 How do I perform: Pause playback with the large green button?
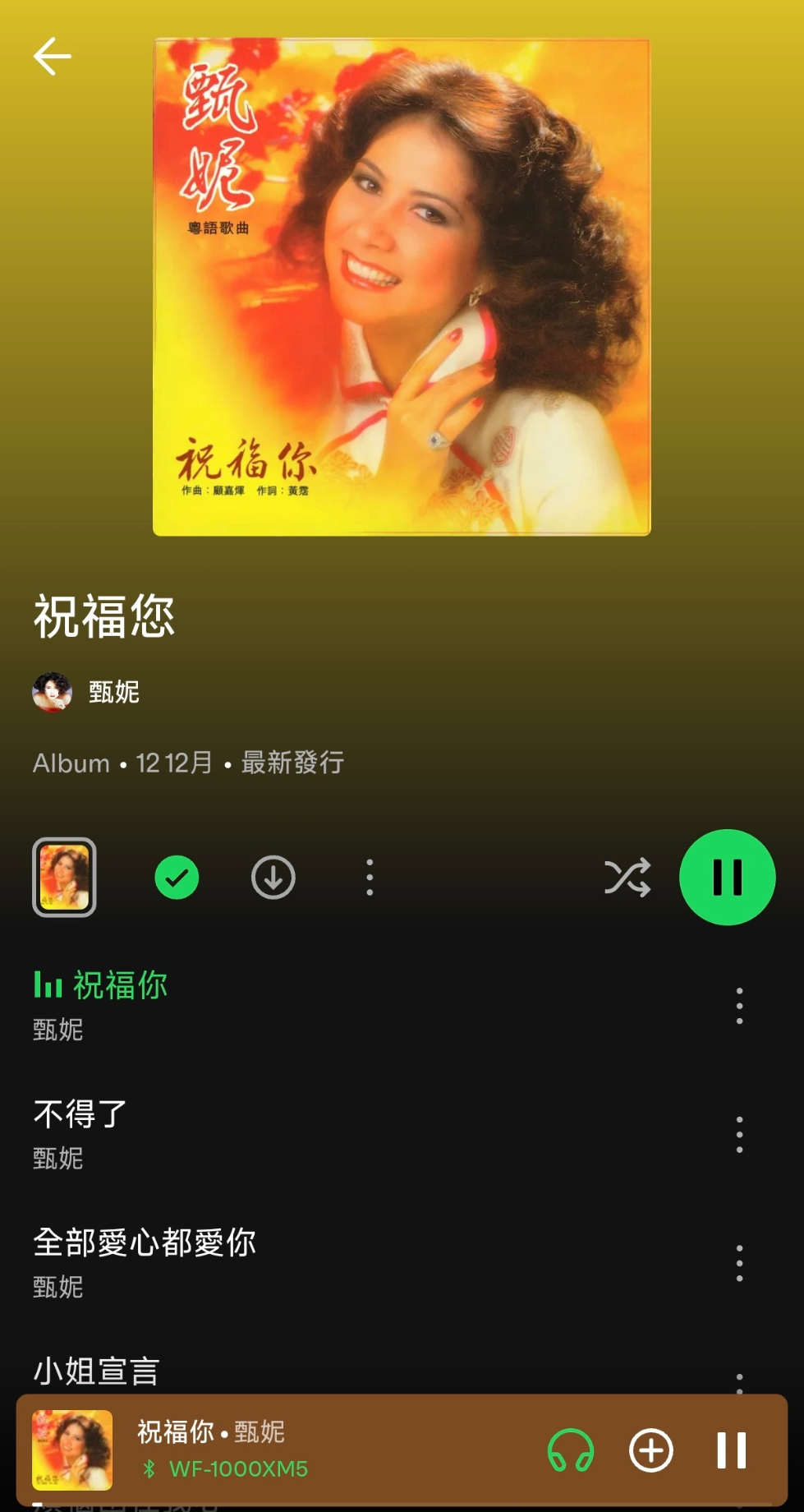(x=727, y=877)
